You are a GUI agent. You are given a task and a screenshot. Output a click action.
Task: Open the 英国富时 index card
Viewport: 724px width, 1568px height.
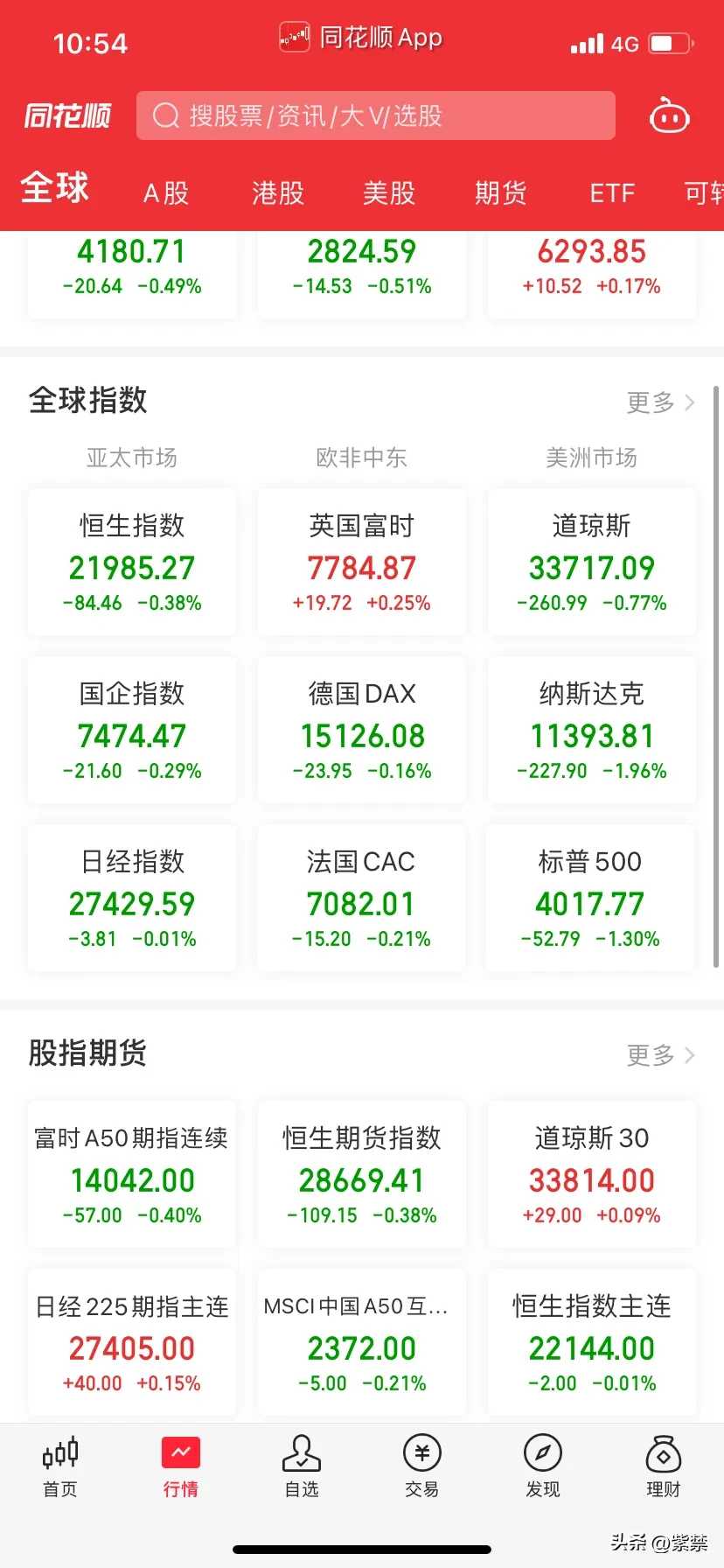click(362, 562)
